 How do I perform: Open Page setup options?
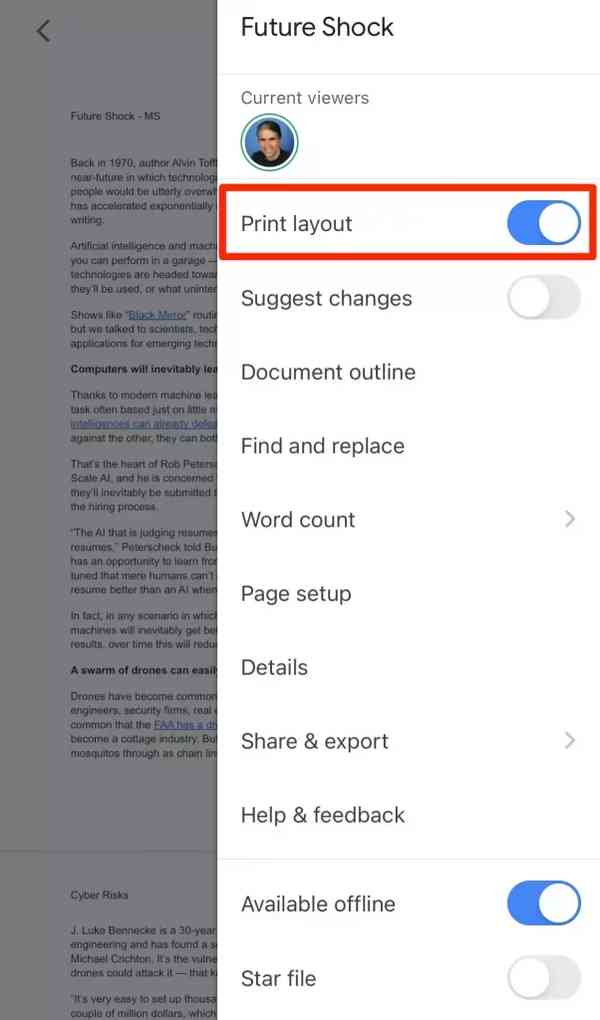[x=296, y=594]
